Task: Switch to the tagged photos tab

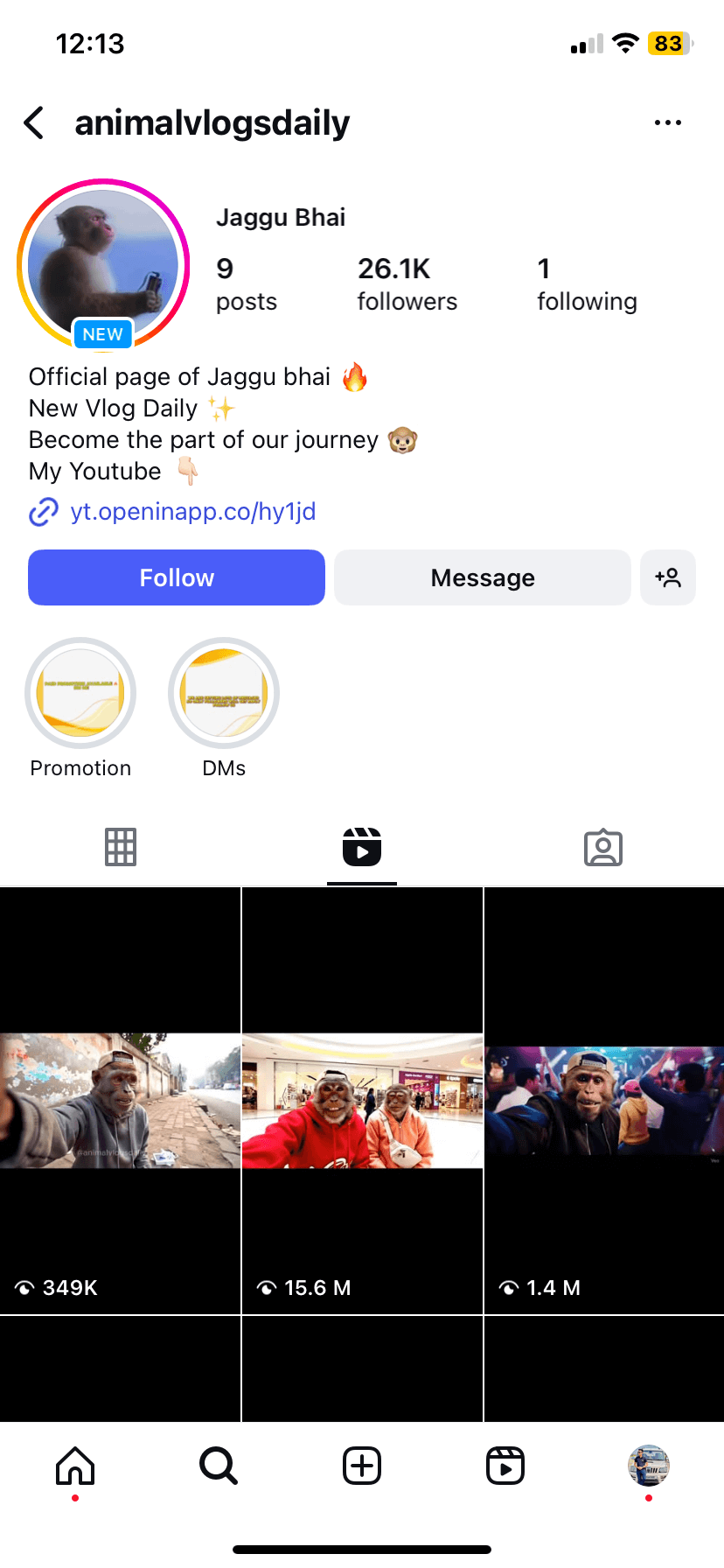Action: 603,847
